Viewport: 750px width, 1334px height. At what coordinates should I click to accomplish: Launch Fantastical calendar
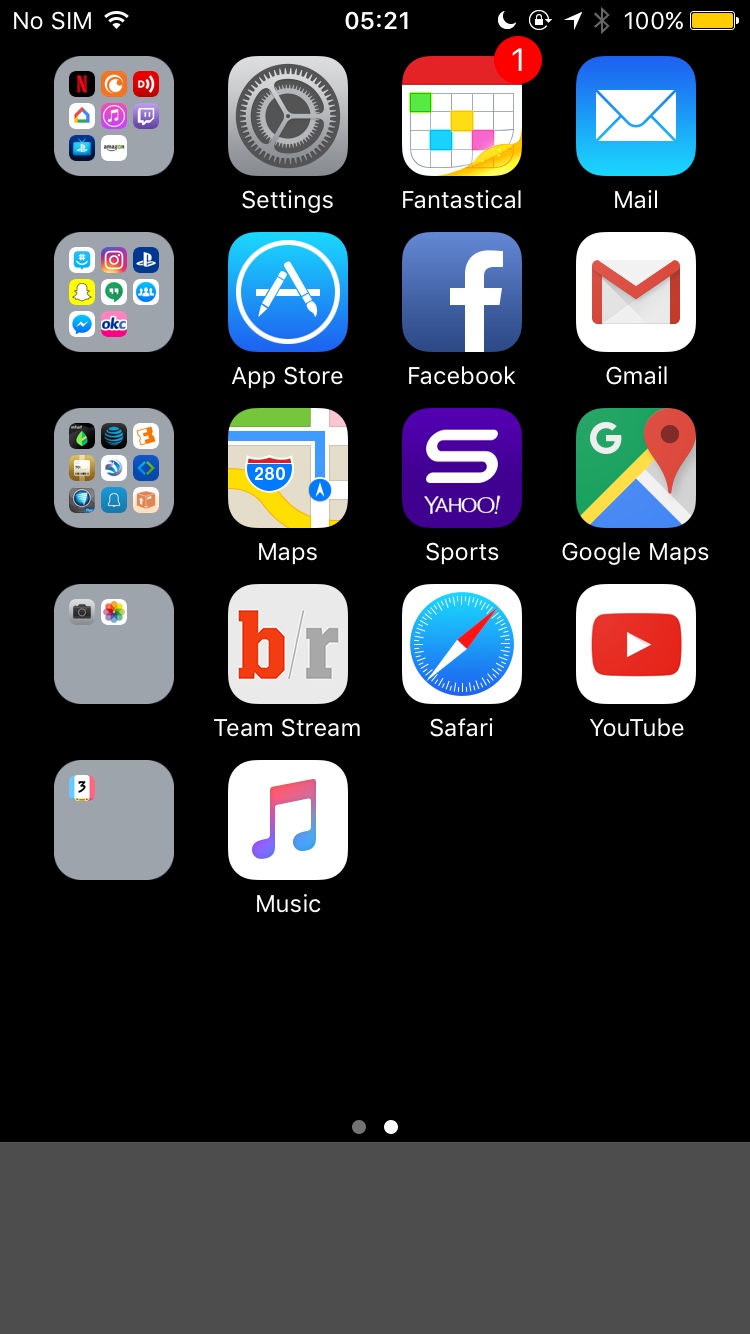462,116
